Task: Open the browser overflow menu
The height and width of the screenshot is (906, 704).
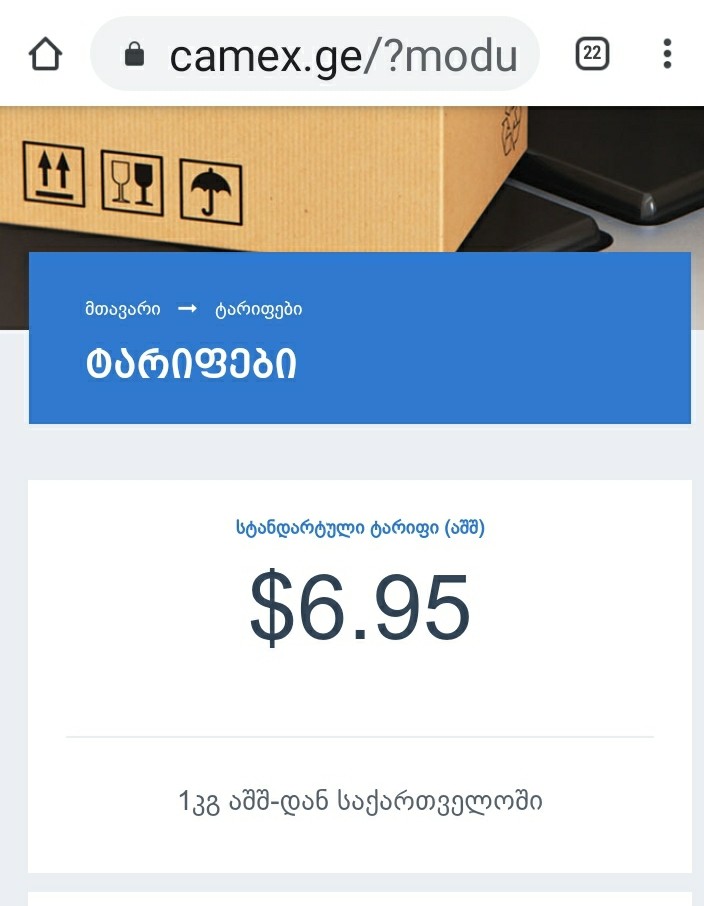Action: tap(667, 54)
